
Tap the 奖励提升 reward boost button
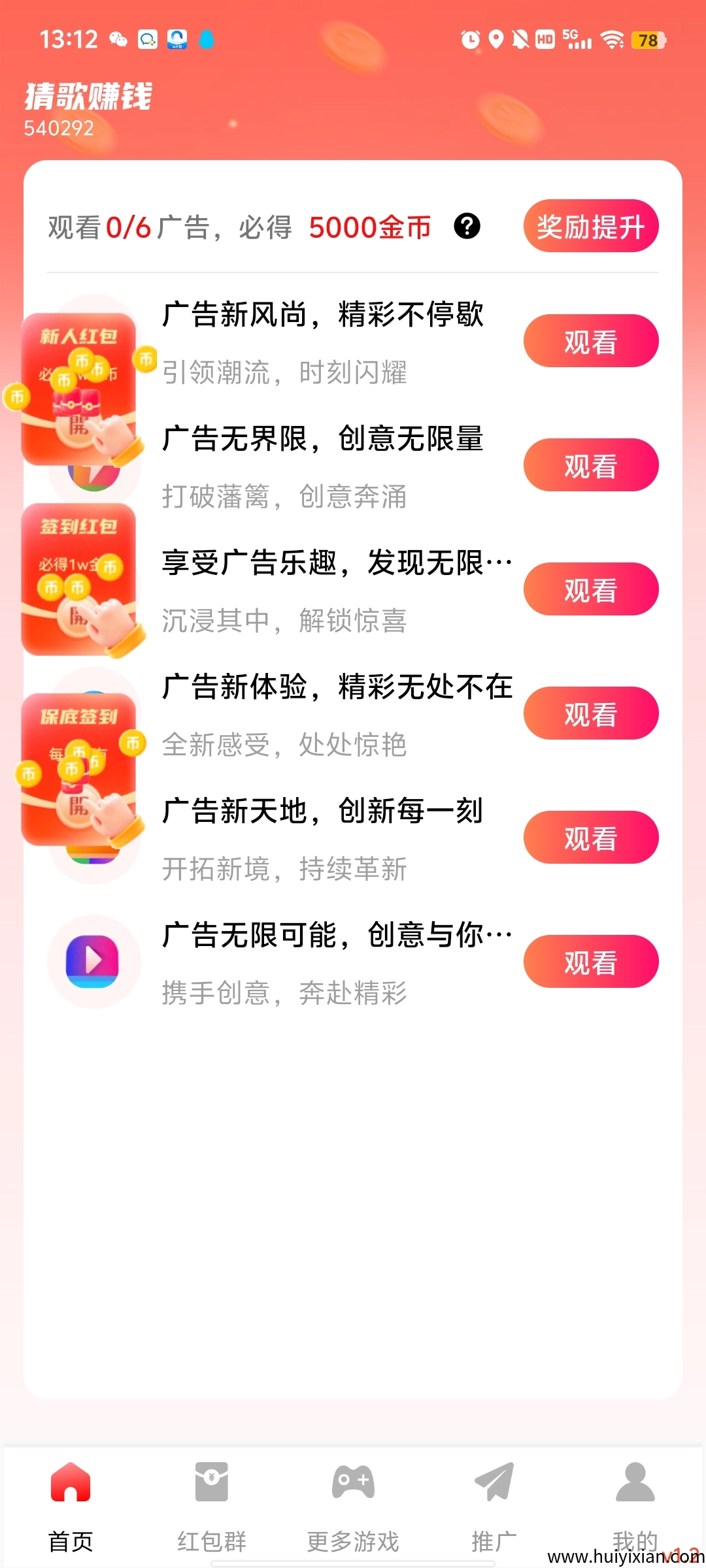pos(590,225)
